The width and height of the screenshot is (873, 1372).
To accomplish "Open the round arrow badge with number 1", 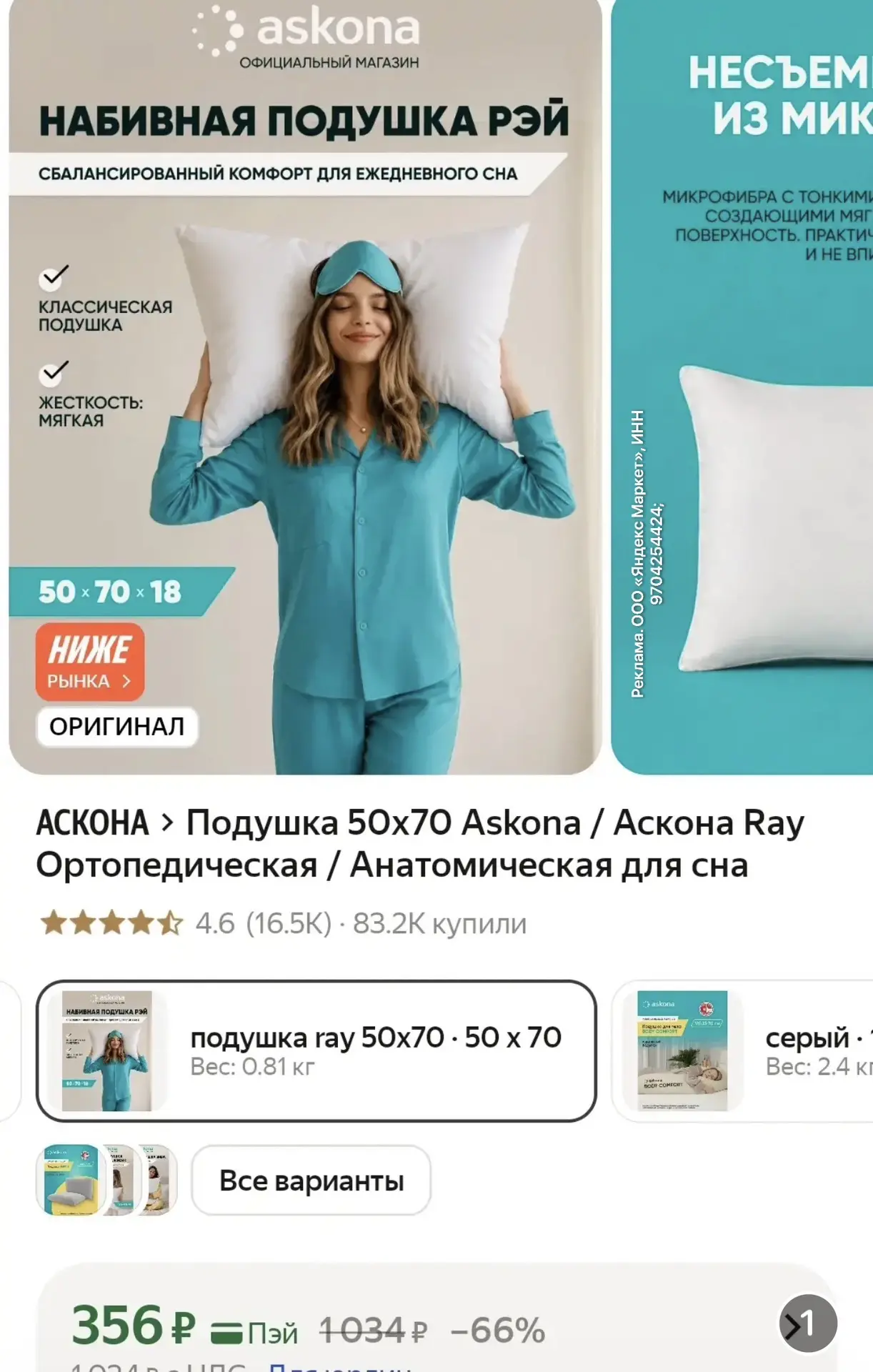I will click(x=808, y=1324).
